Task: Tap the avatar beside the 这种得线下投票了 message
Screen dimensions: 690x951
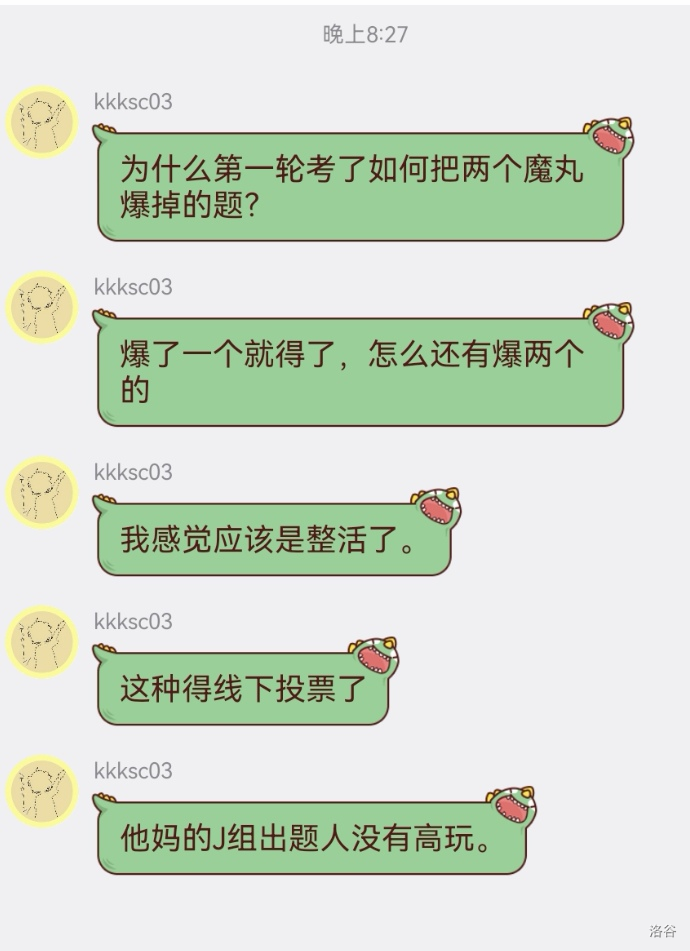Action: 42,642
